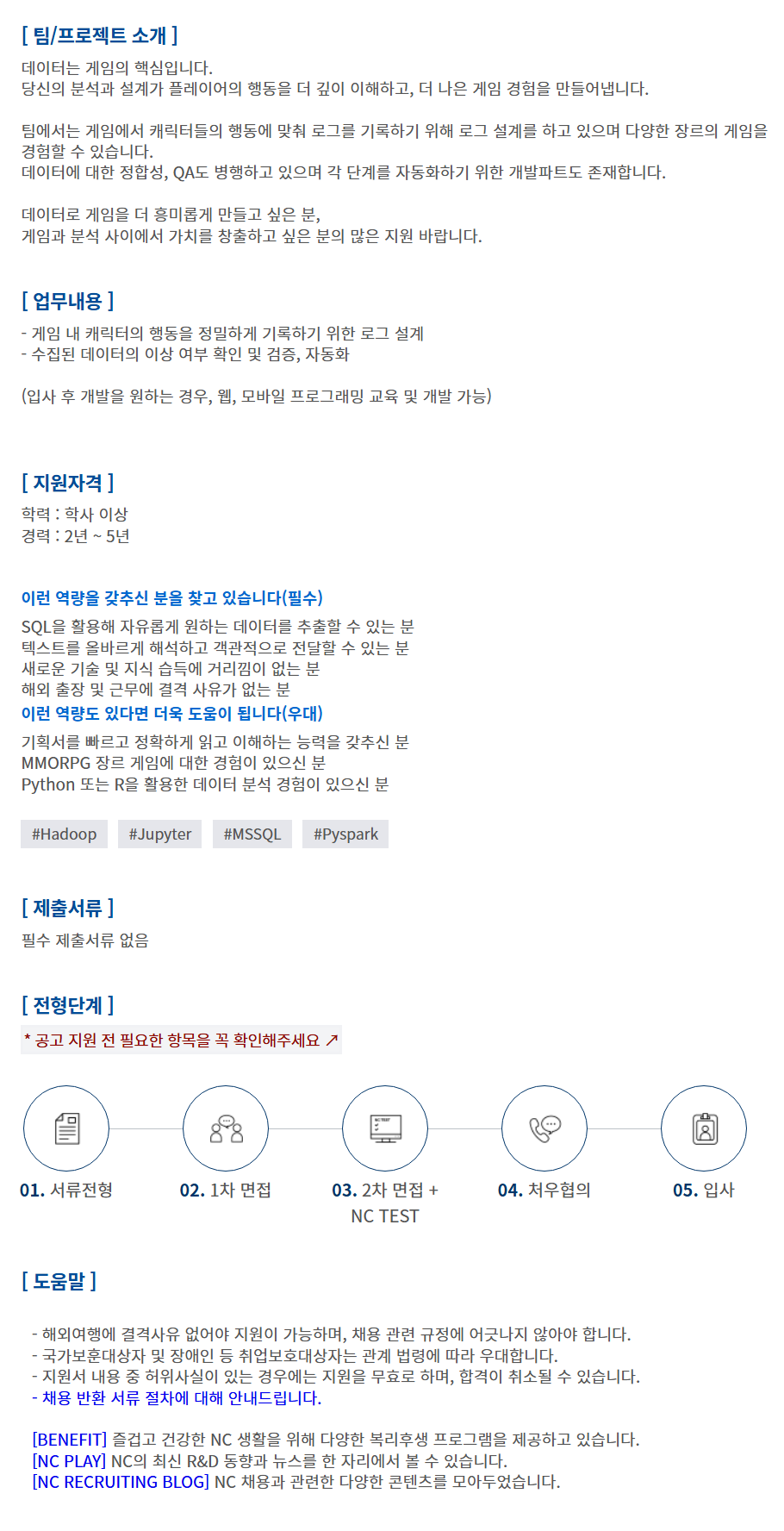Open the '공고 지원 전 필요한 항목' notice link
This screenshot has width=784, height=1531.
(x=181, y=1040)
